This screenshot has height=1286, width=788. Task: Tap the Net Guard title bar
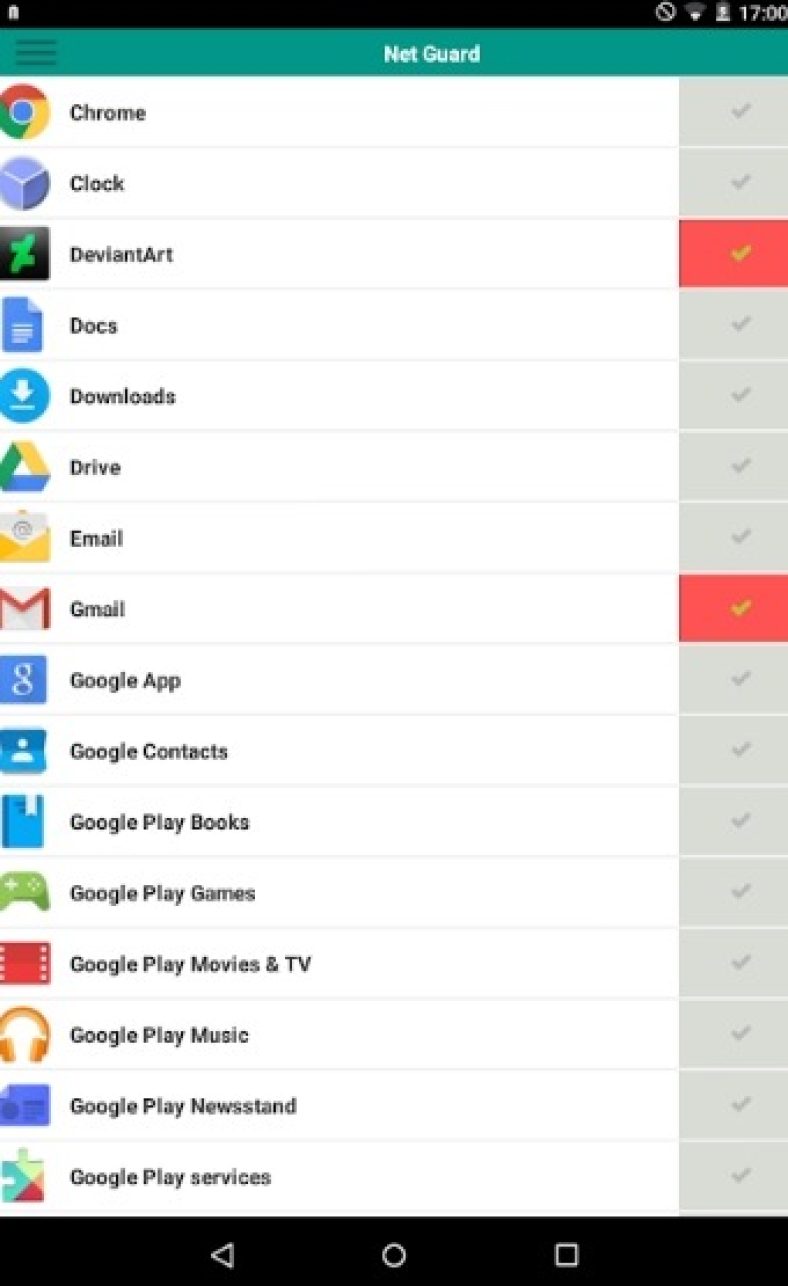coord(430,52)
